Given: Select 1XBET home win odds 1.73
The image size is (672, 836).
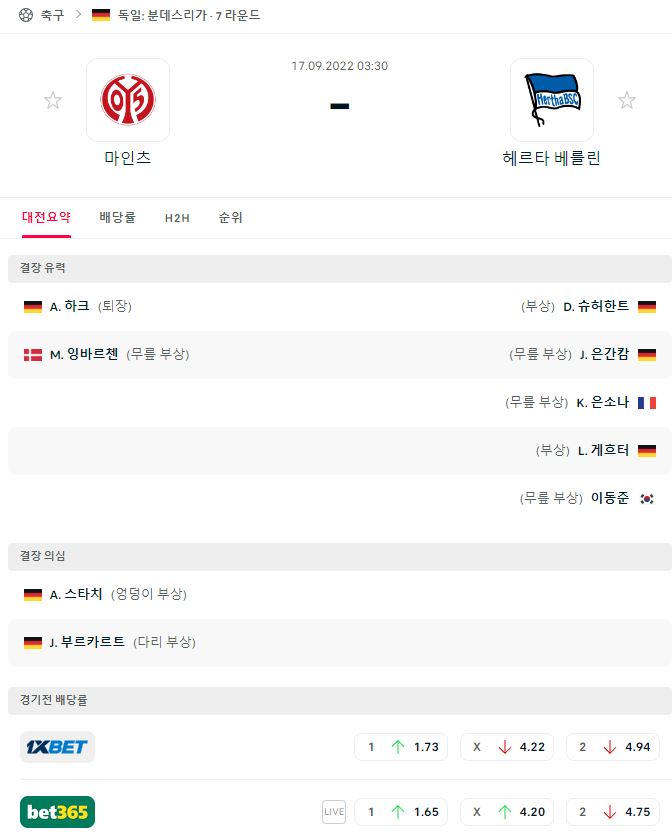Looking at the screenshot, I should tap(401, 747).
